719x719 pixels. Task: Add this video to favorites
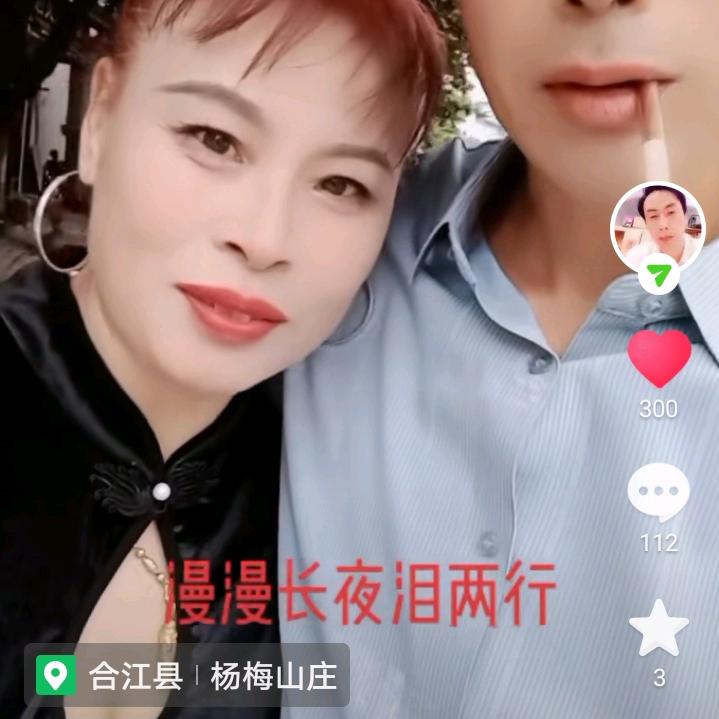[659, 629]
